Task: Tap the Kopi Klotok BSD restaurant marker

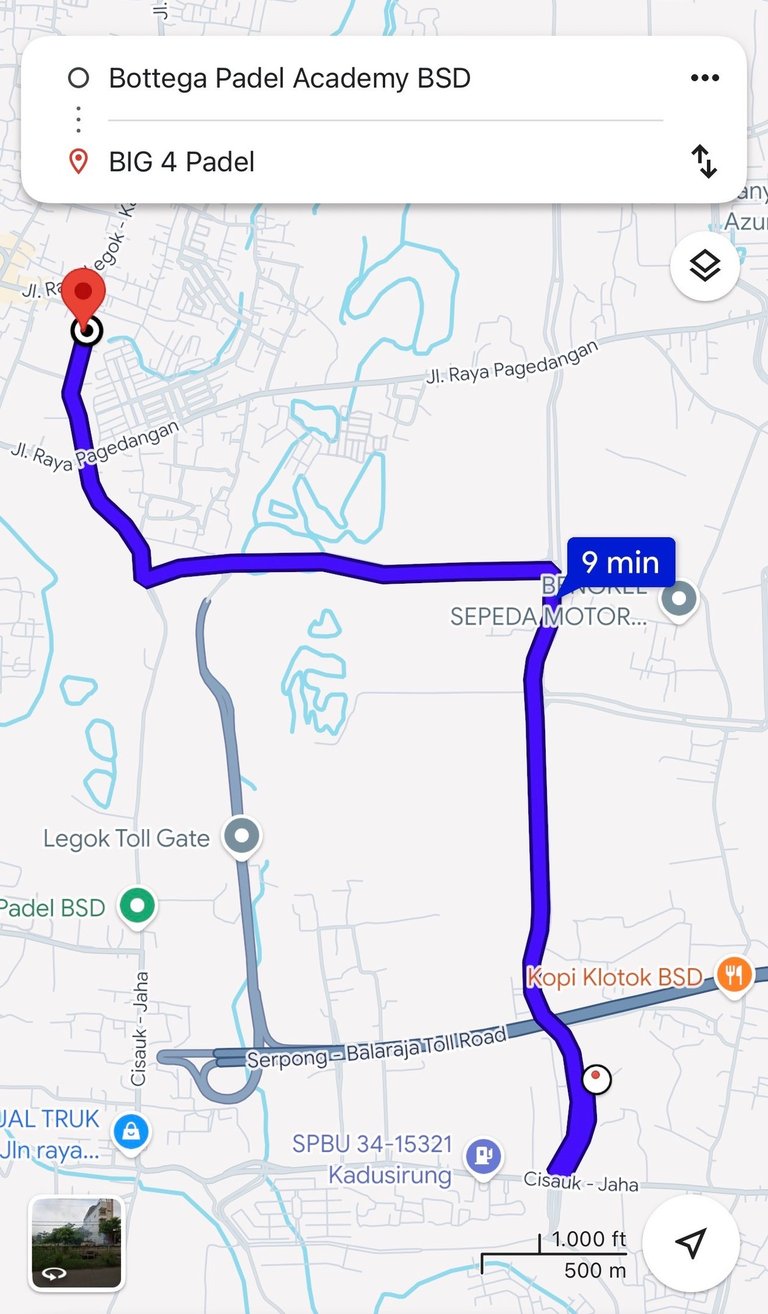Action: pos(733,975)
